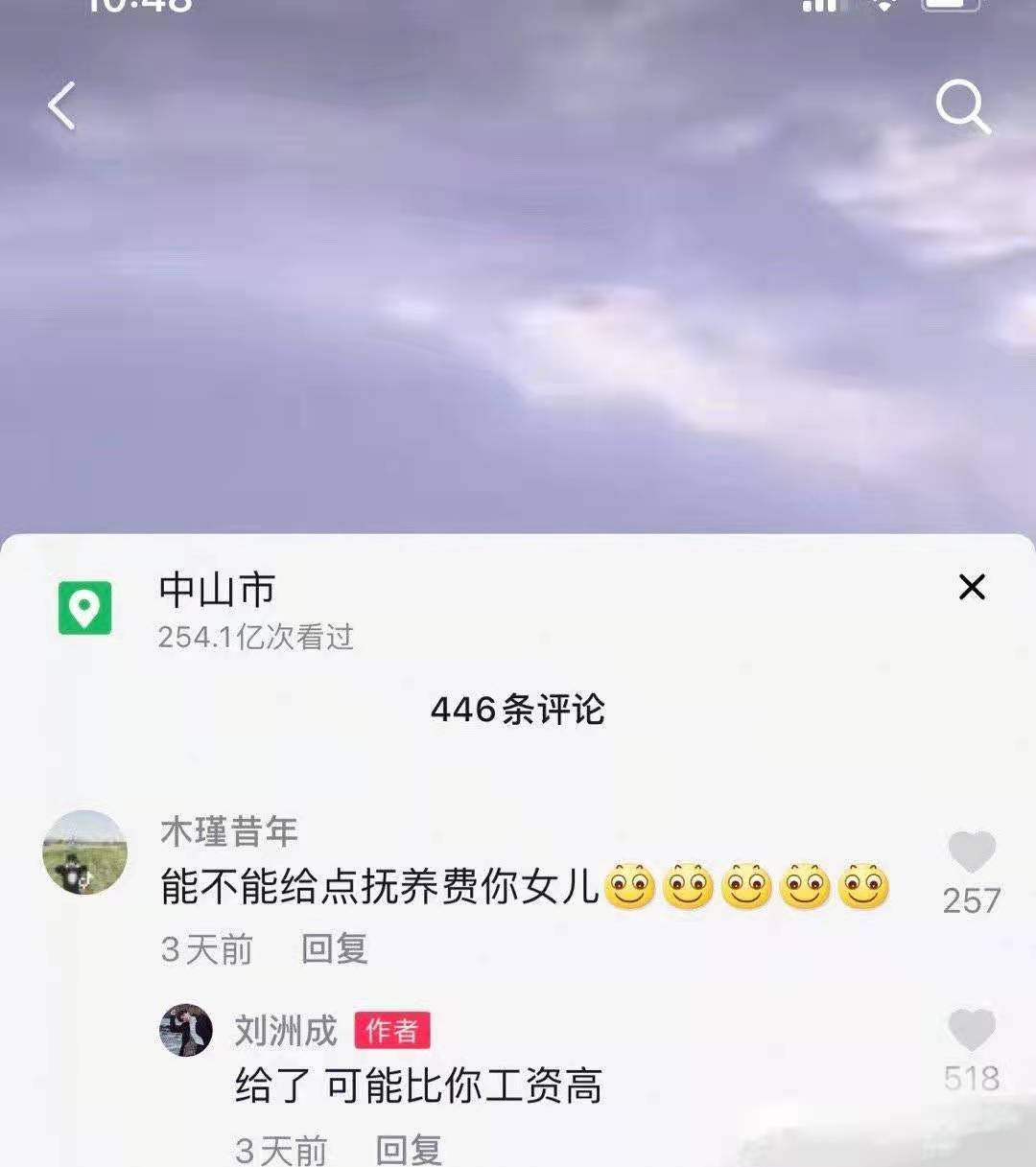Close the comments panel
This screenshot has height=1167, width=1036.
[972, 587]
